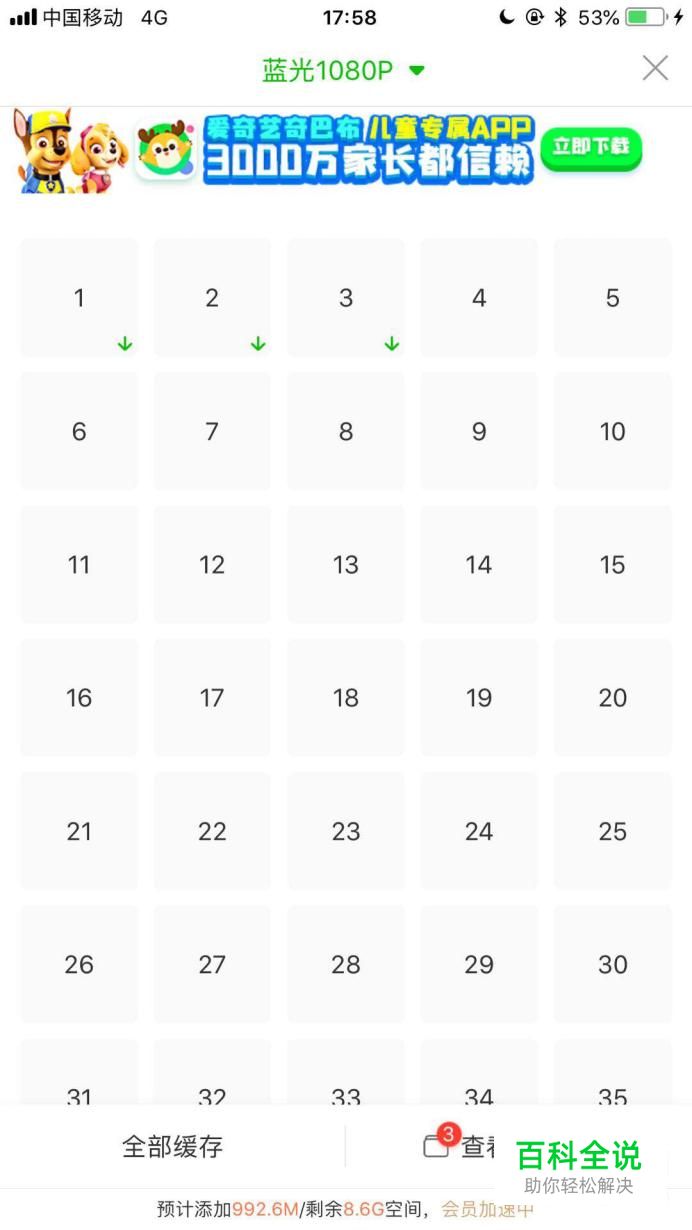This screenshot has width=692, height=1230.
Task: Close the download selection panel
Action: point(655,68)
